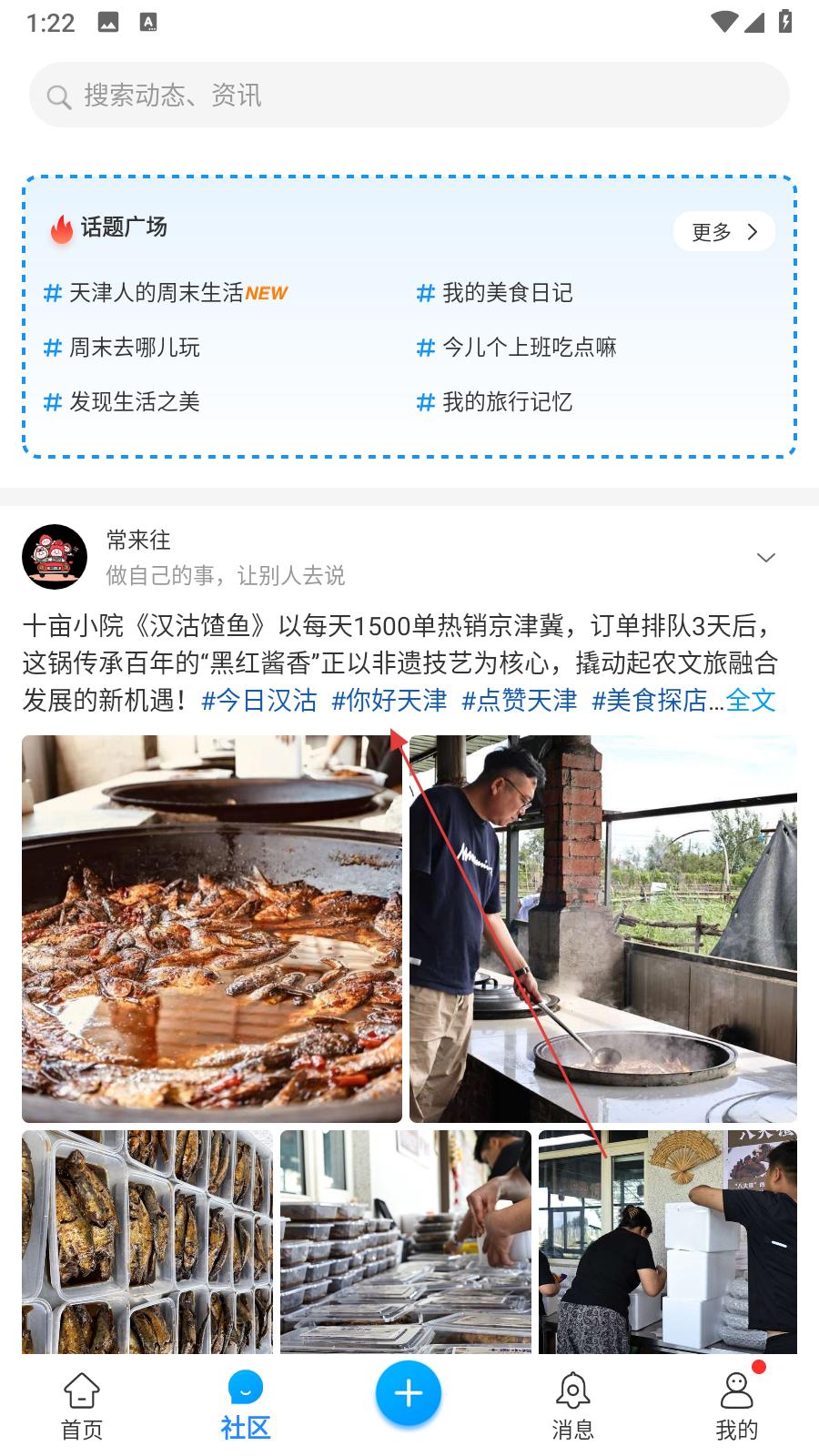This screenshot has width=819, height=1456.
Task: View the photo of the man cooking outdoors
Action: [603, 928]
